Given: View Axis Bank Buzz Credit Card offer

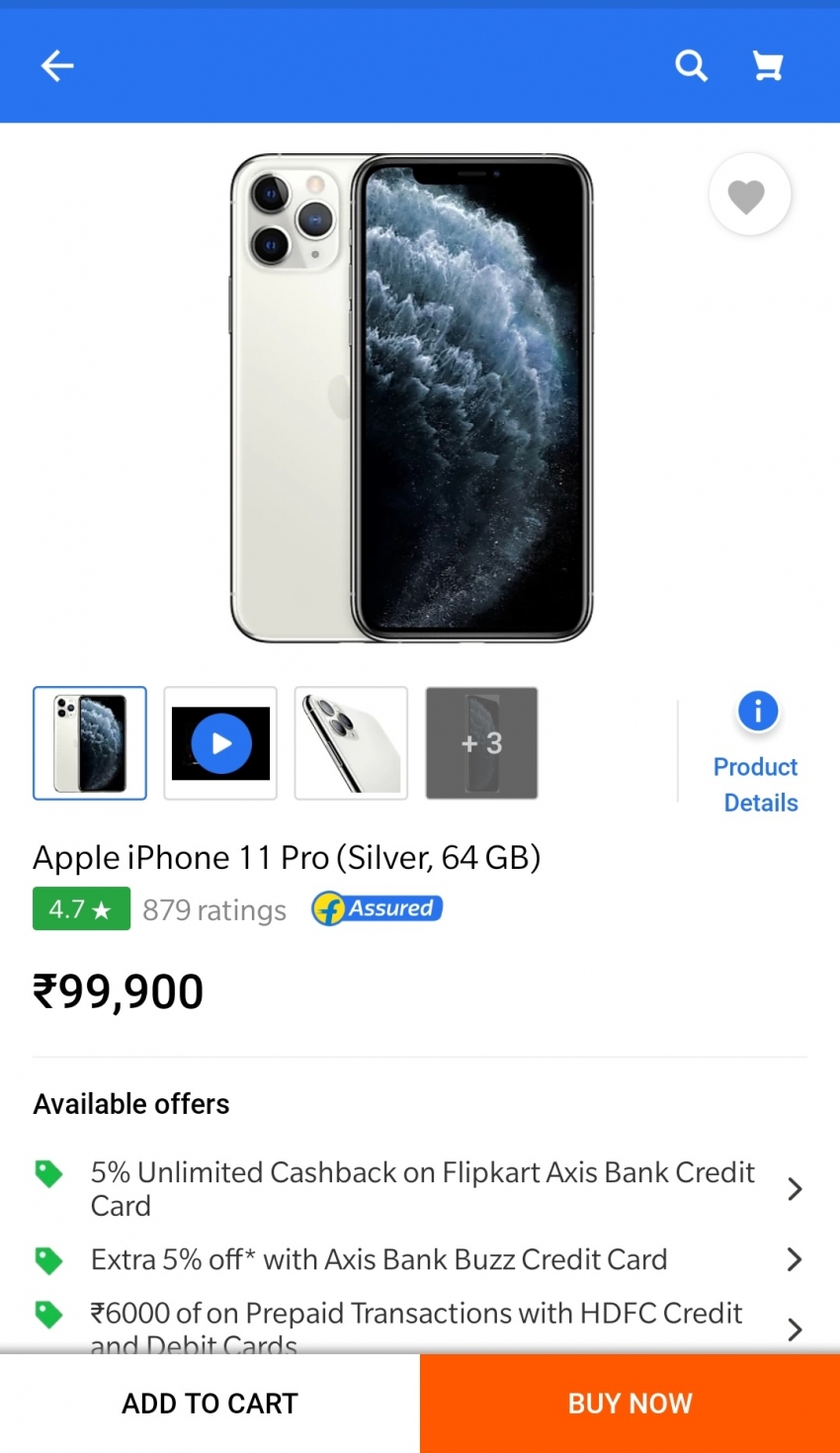Looking at the screenshot, I should pyautogui.click(x=422, y=1259).
